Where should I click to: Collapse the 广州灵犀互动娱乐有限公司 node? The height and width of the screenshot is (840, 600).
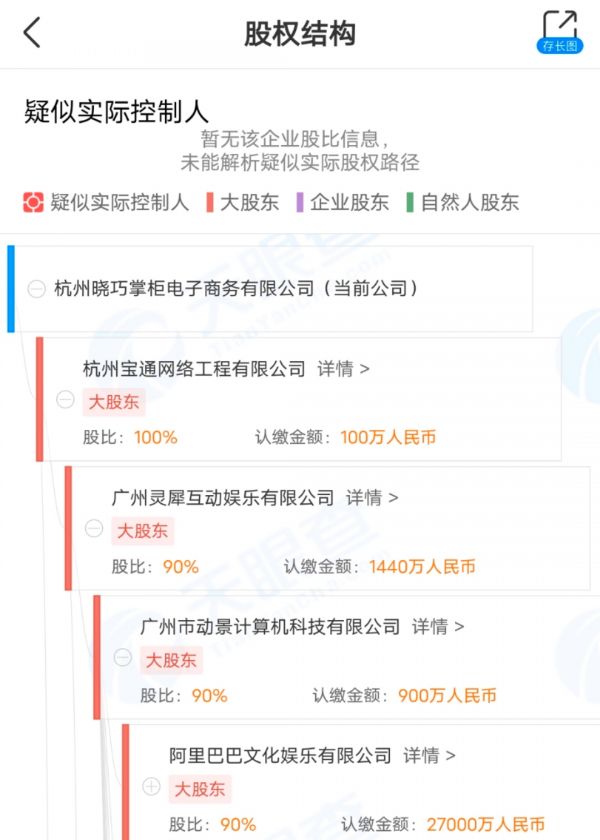tap(94, 528)
